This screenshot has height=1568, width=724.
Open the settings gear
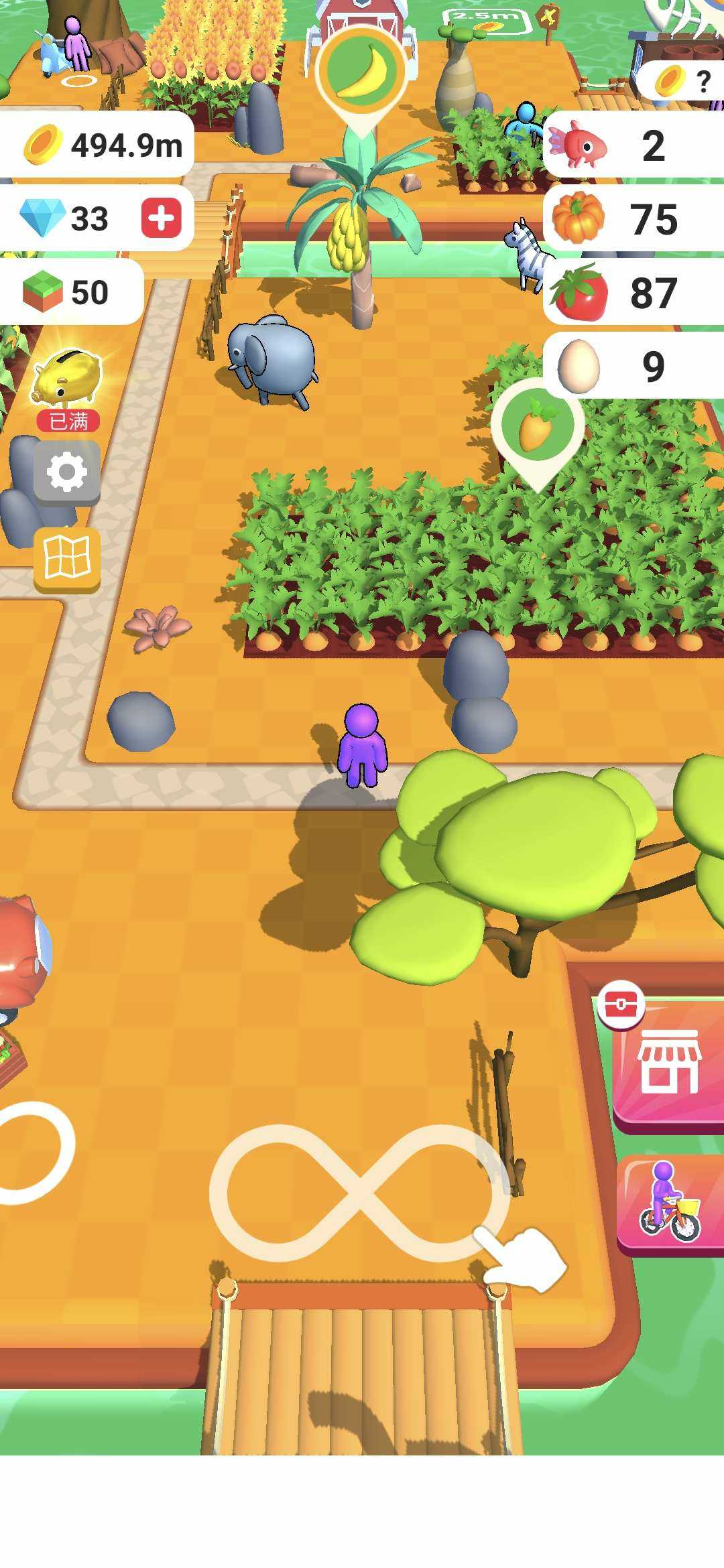pos(67,472)
